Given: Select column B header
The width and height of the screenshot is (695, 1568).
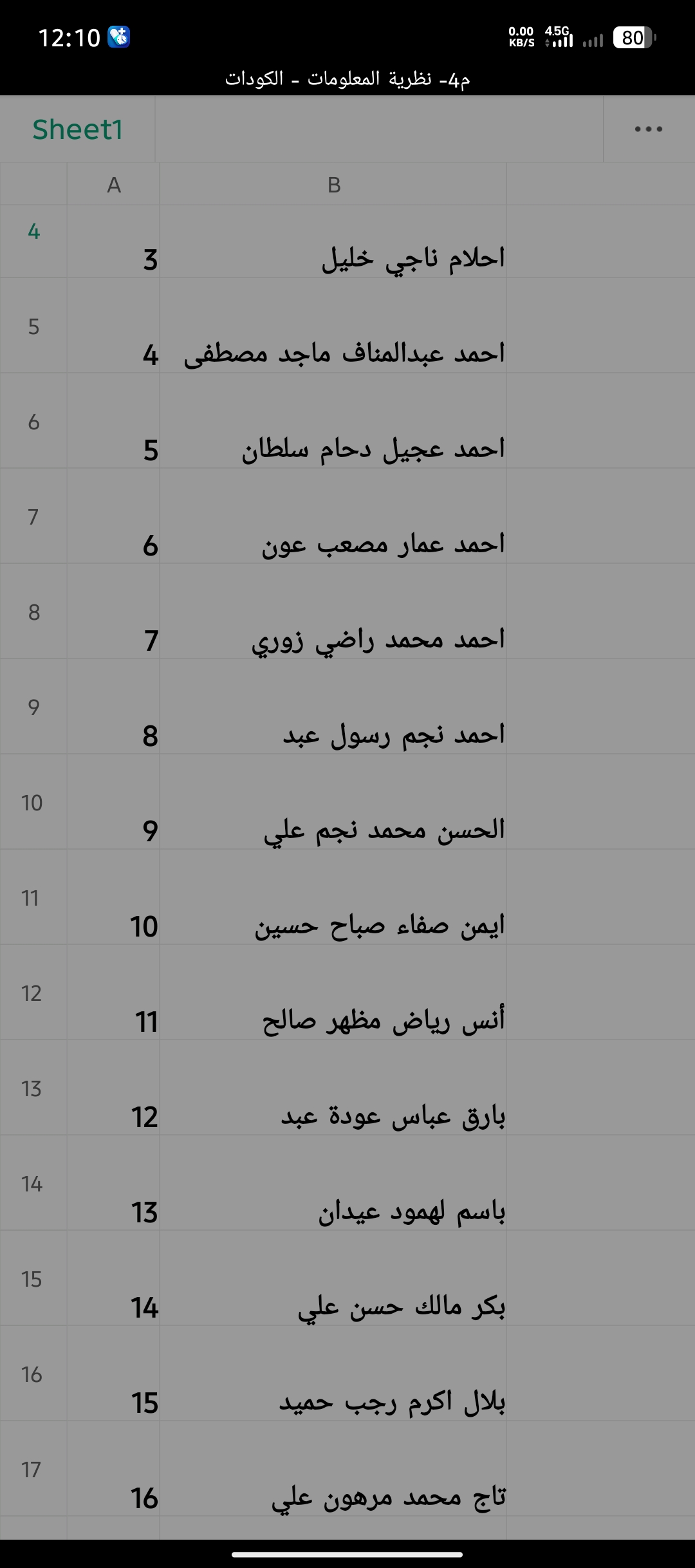Looking at the screenshot, I should 333,185.
